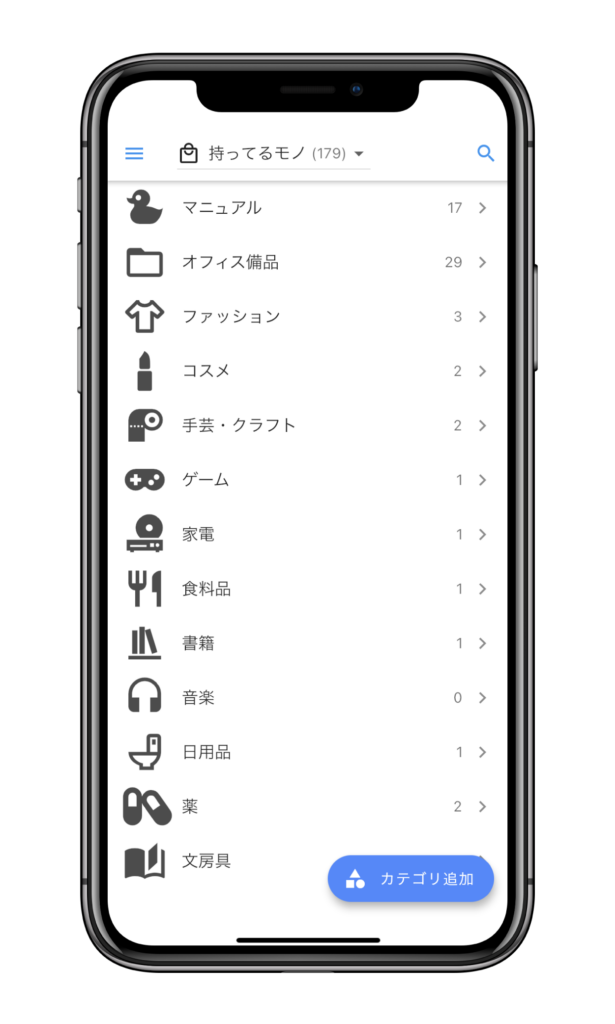This screenshot has width=615, height=1024.
Task: Open the マニュアル category
Action: point(306,208)
